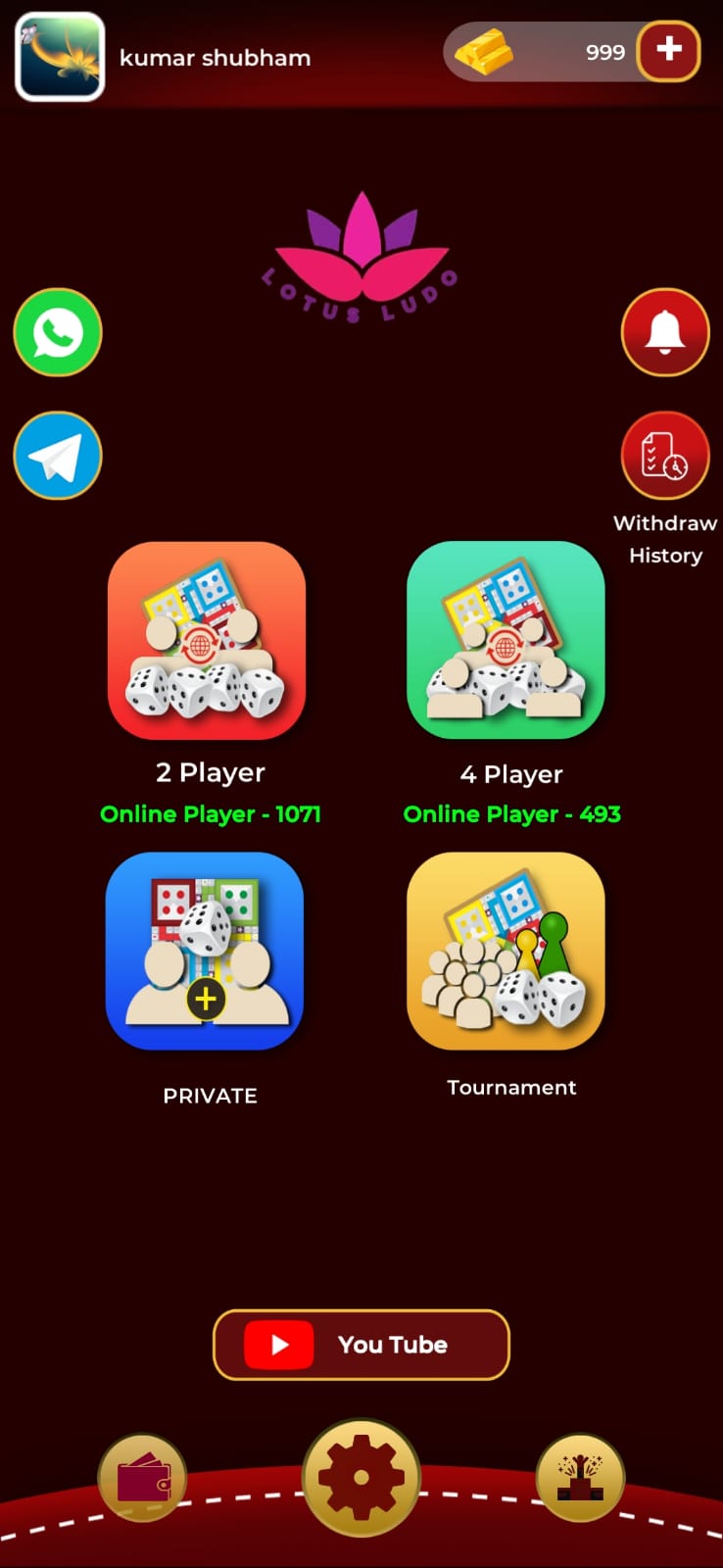Click the Online Player - 1071 counter
This screenshot has height=1568, width=723.
pyautogui.click(x=211, y=813)
